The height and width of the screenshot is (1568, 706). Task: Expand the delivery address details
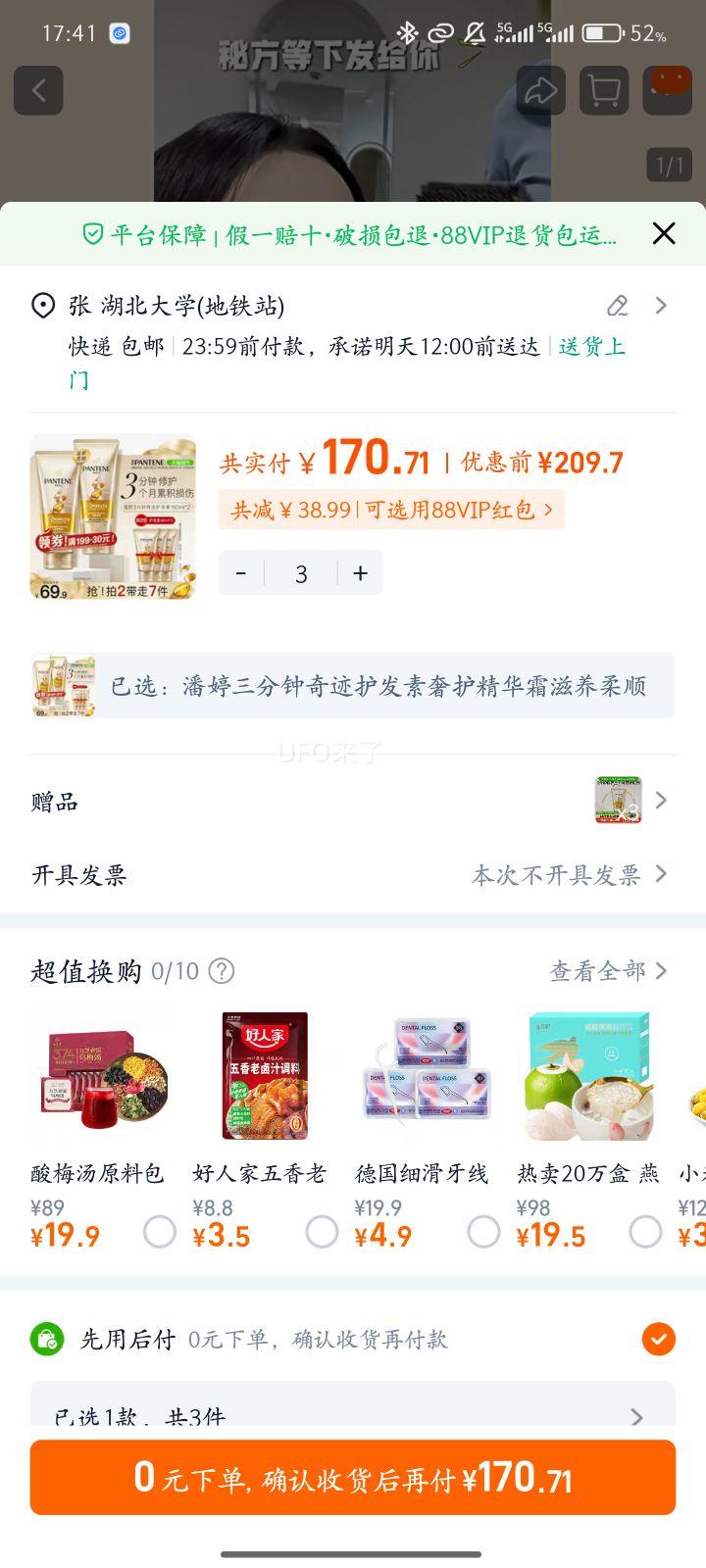(661, 306)
